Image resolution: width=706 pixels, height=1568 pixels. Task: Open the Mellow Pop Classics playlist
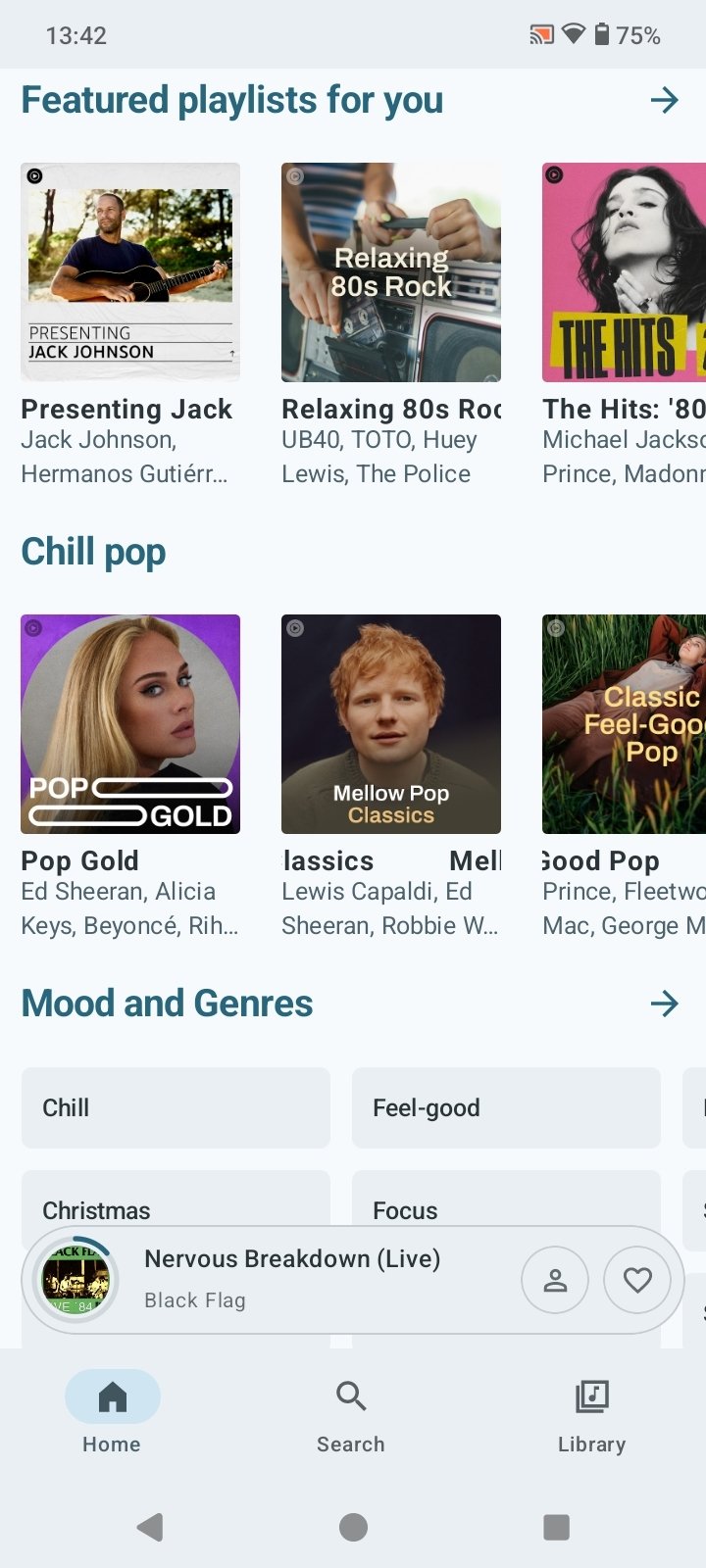pyautogui.click(x=391, y=724)
